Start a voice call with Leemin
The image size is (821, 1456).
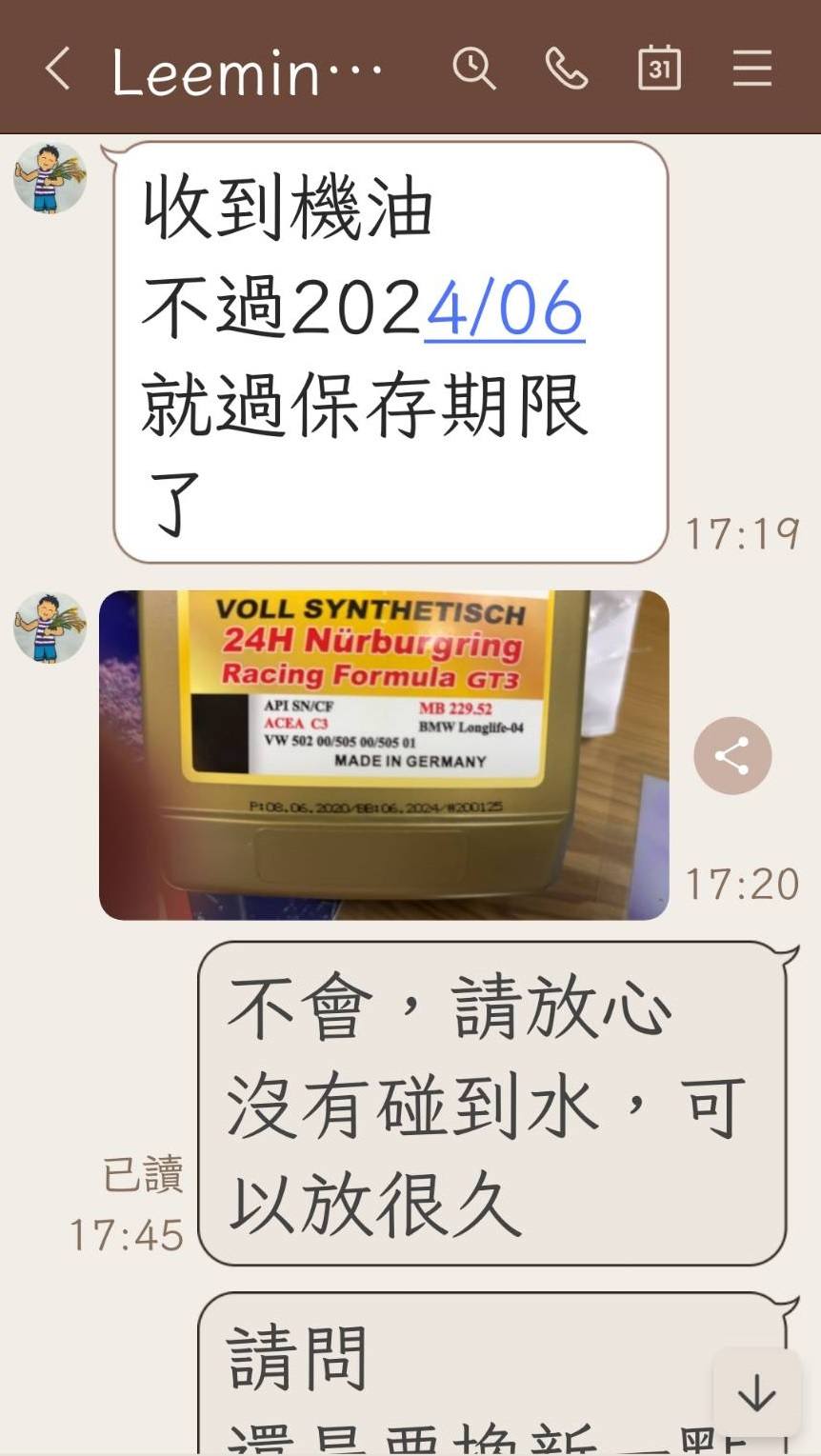pyautogui.click(x=566, y=69)
